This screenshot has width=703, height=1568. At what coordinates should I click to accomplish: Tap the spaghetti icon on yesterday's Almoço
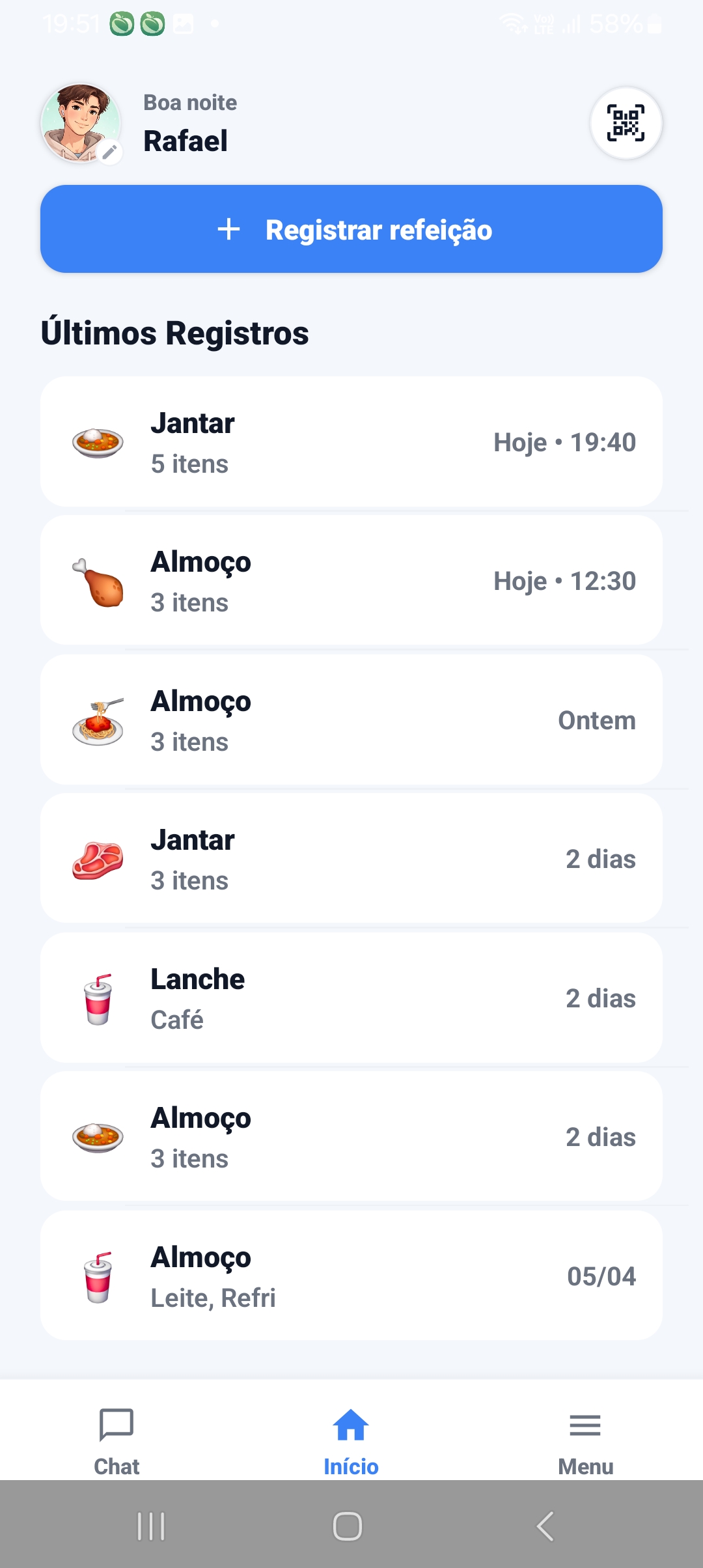tap(98, 720)
